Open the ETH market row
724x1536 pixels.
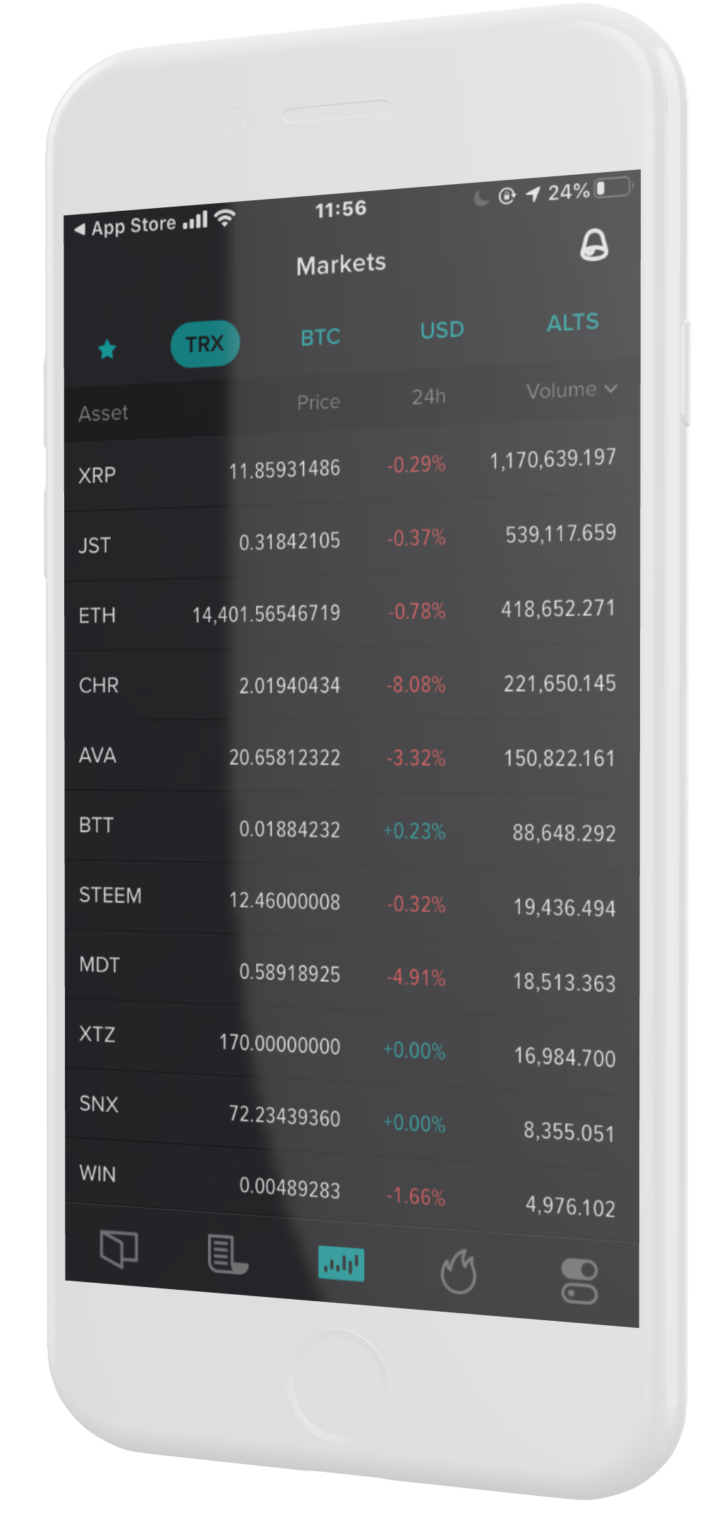click(351, 612)
